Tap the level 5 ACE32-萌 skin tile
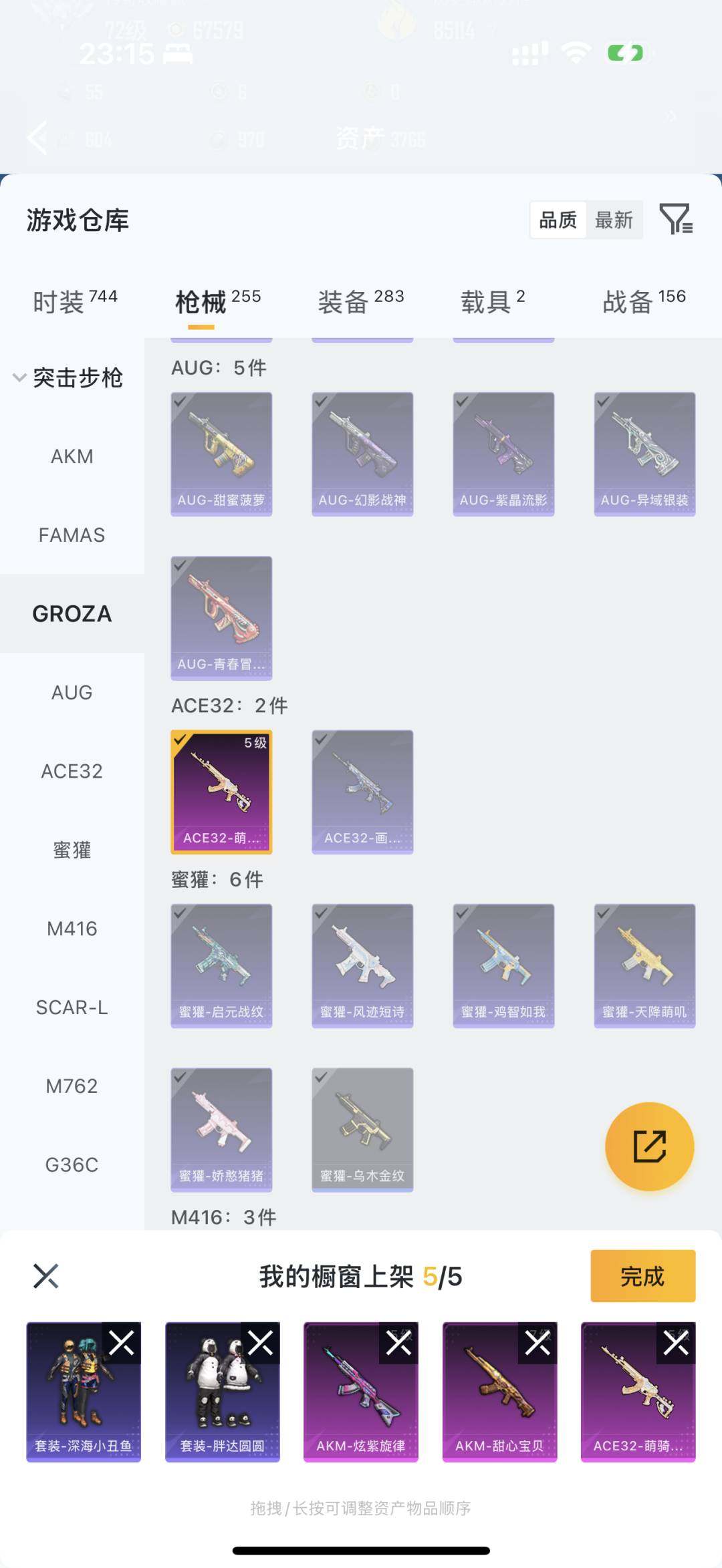Screen dimensions: 722x1568 [x=221, y=792]
